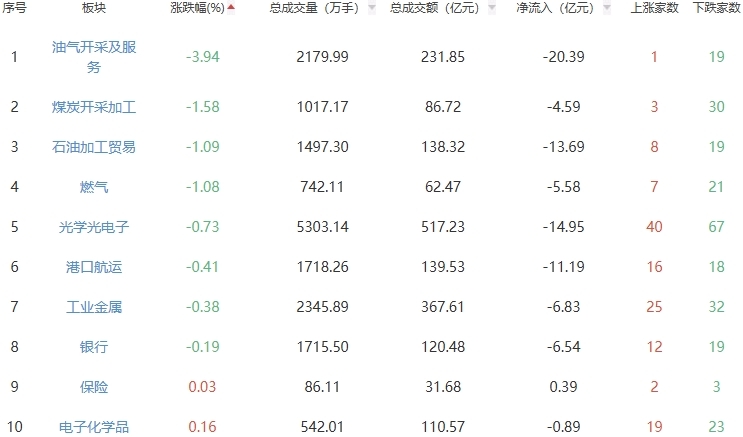This screenshot has width=743, height=437.
Task: Open the 工业金属 sector link
Action: click(x=94, y=306)
